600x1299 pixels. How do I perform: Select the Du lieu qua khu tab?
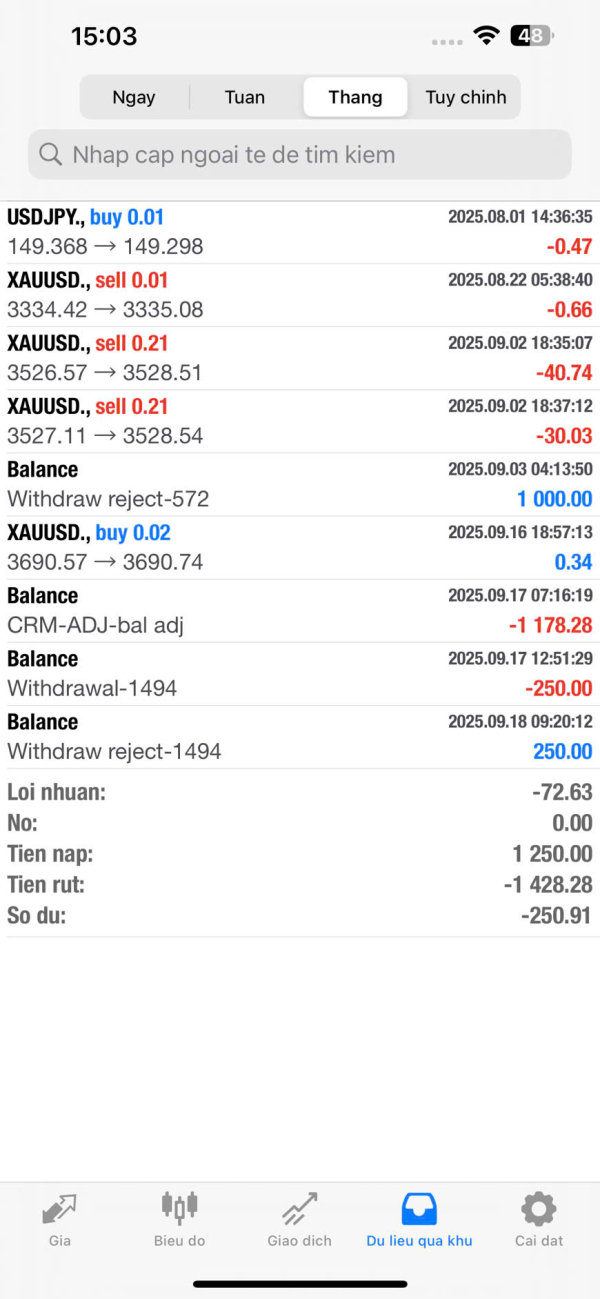pos(419,1220)
